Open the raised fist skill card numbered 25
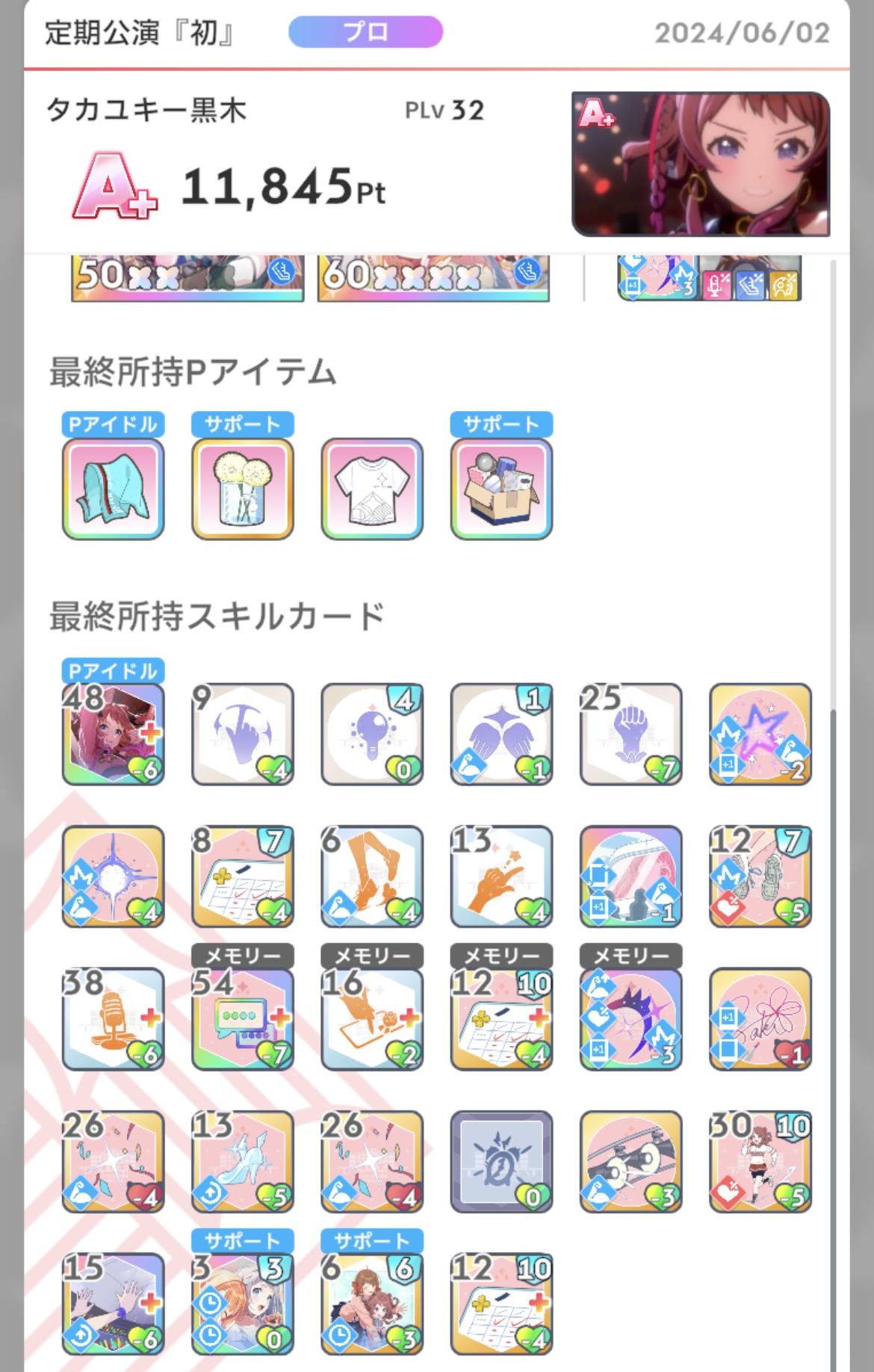874x1372 pixels. (x=630, y=734)
